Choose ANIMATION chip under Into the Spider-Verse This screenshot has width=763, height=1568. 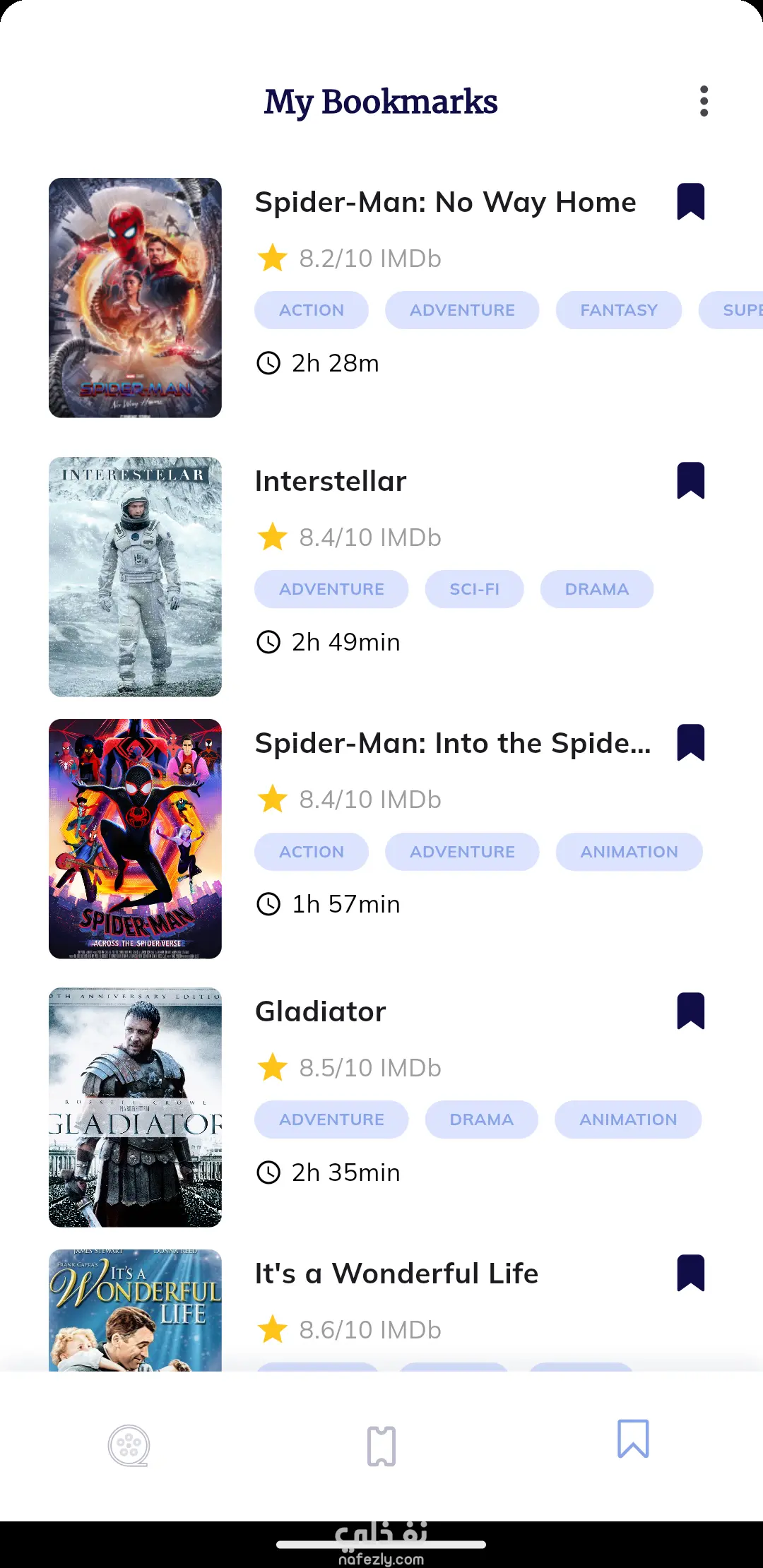629,852
